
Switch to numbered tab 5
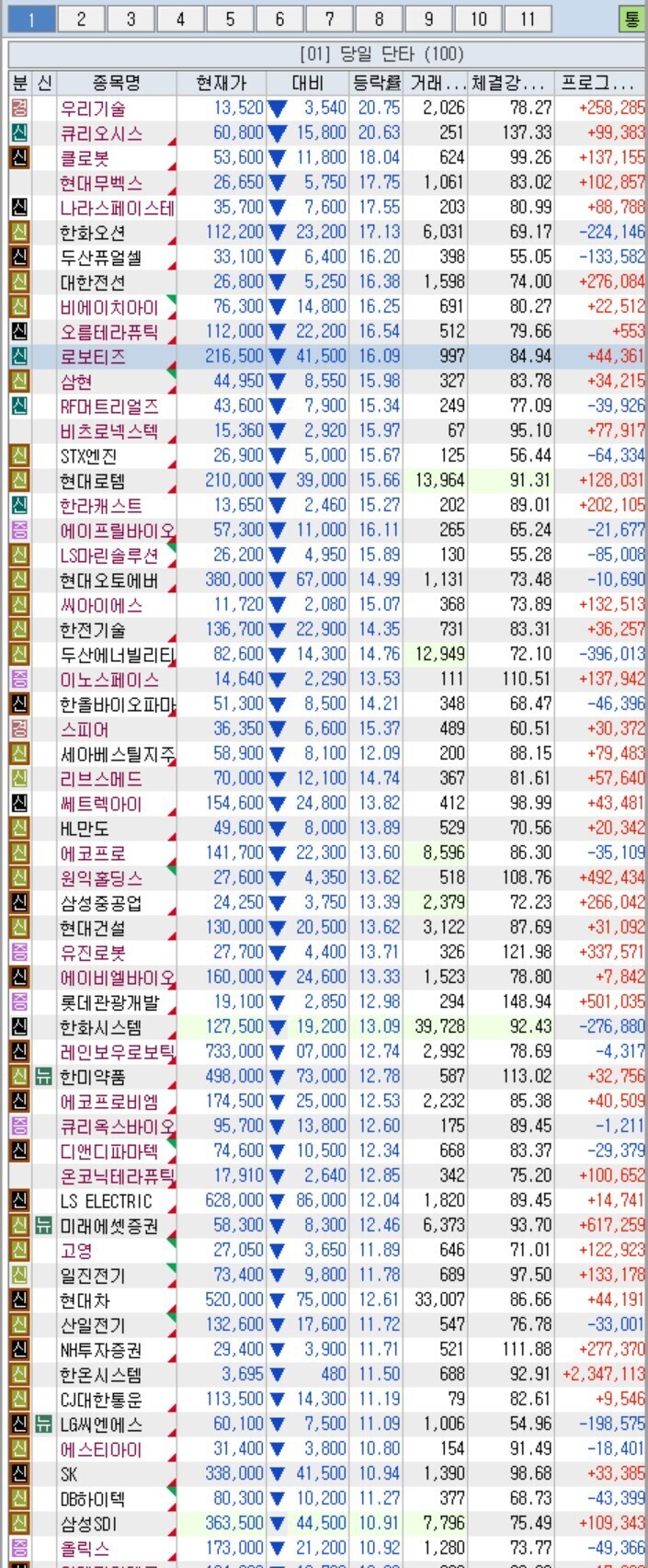[x=230, y=18]
